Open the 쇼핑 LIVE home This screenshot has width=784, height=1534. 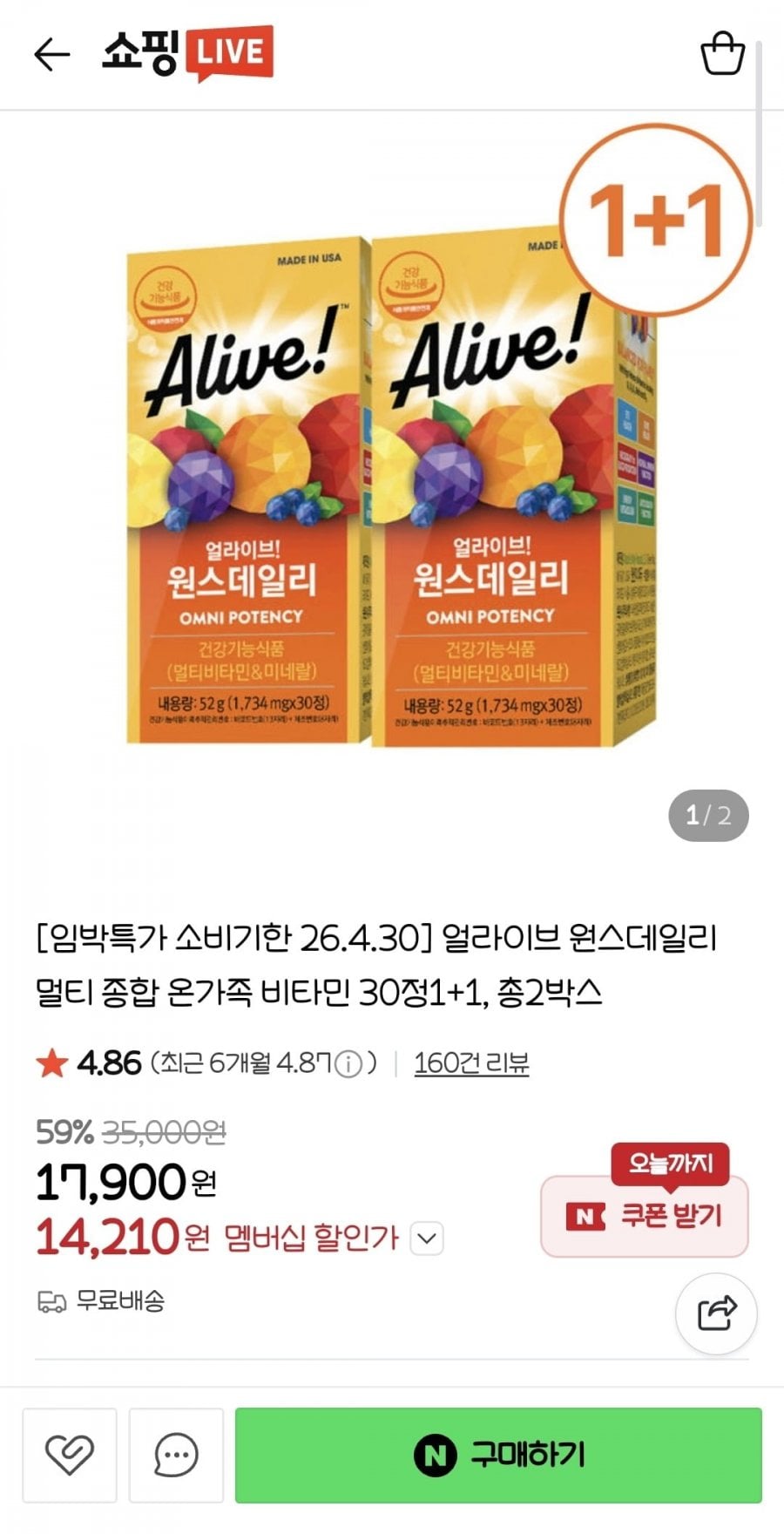(187, 53)
